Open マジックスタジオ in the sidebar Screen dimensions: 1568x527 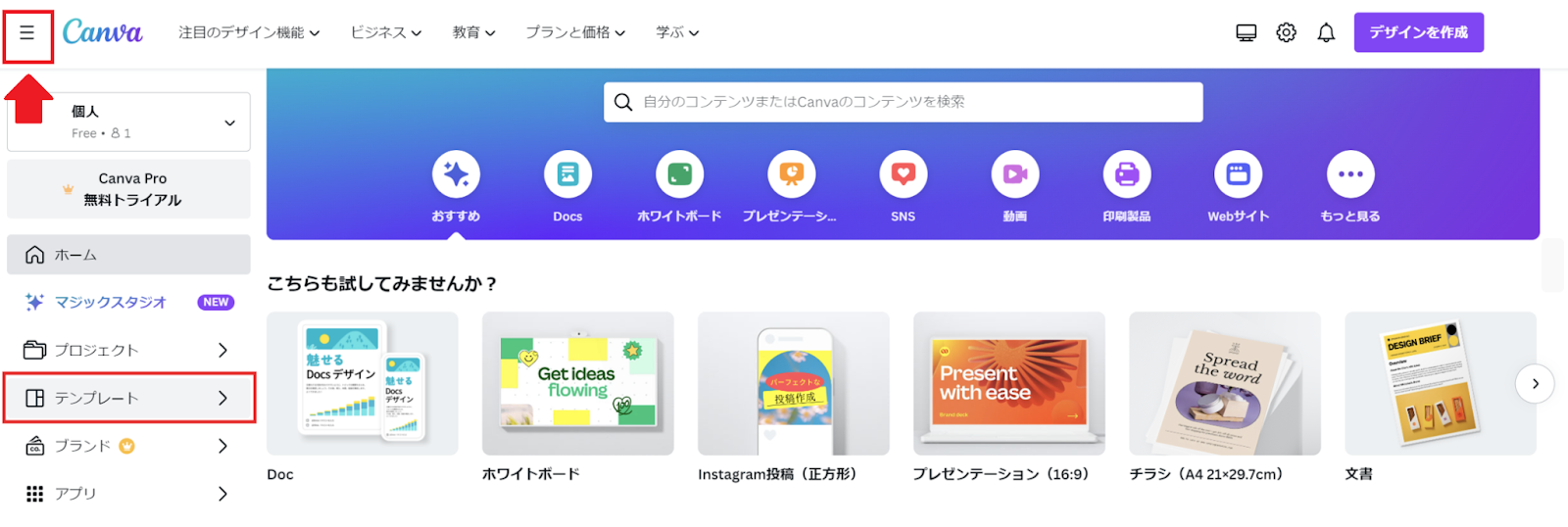[x=110, y=302]
